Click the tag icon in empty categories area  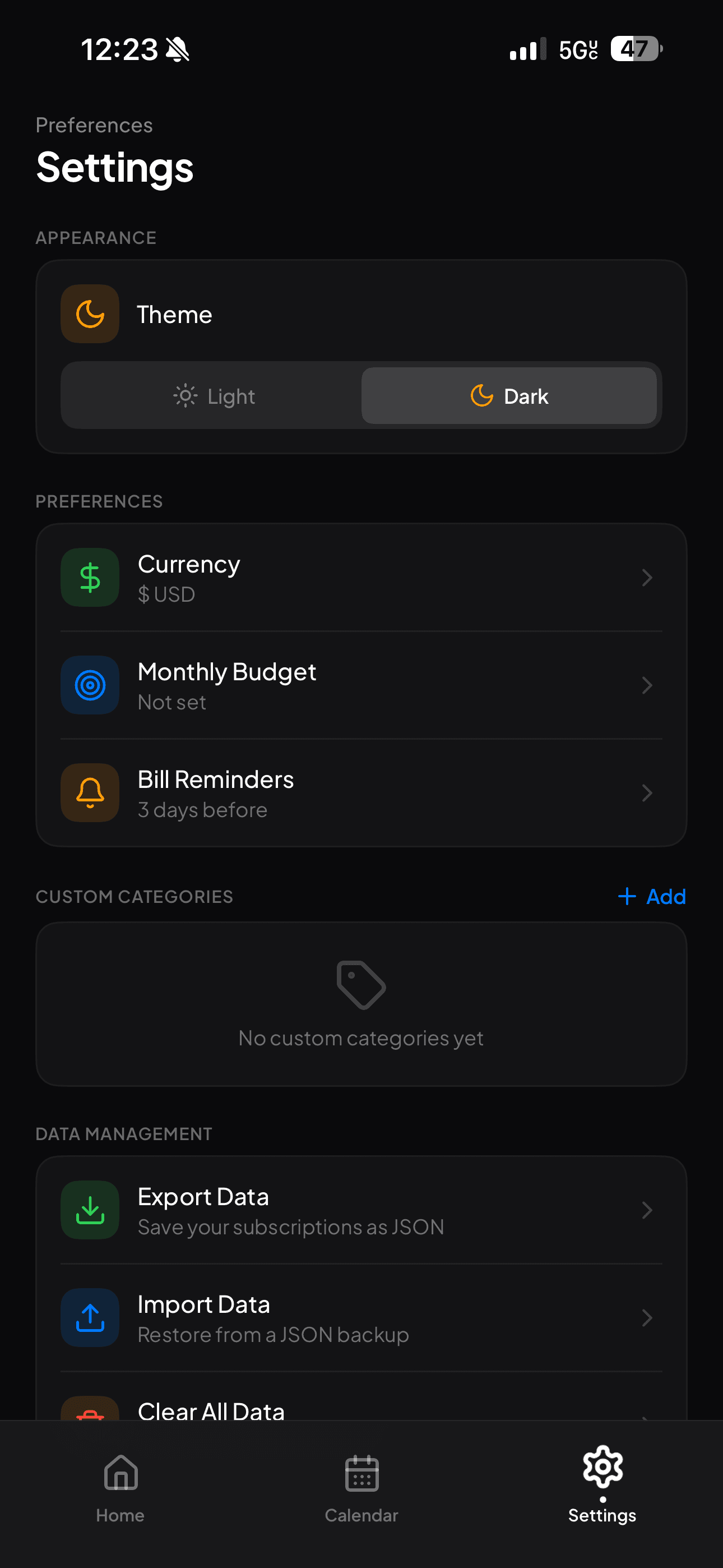(x=361, y=986)
